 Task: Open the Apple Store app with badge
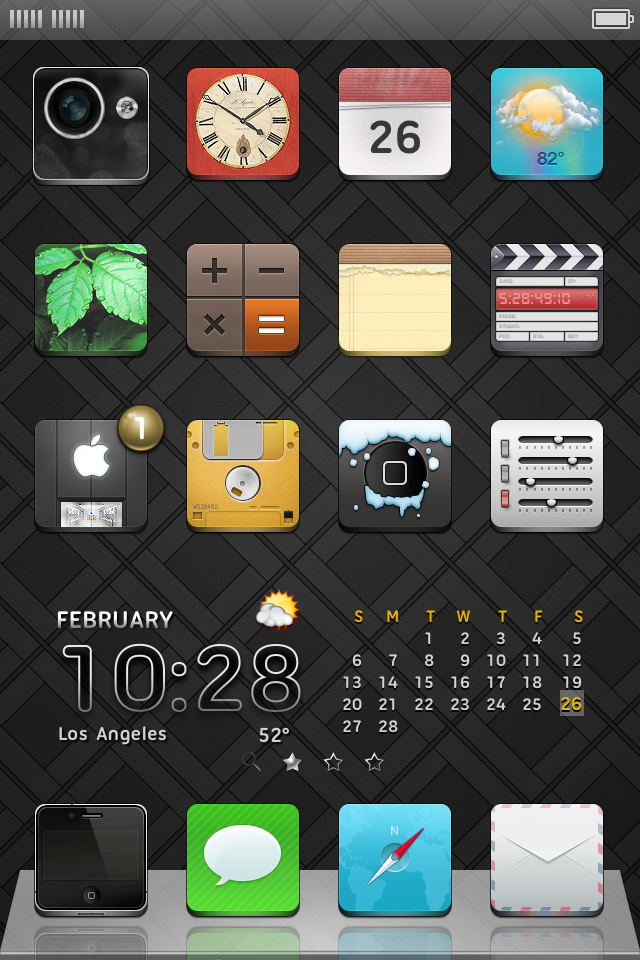pos(91,475)
